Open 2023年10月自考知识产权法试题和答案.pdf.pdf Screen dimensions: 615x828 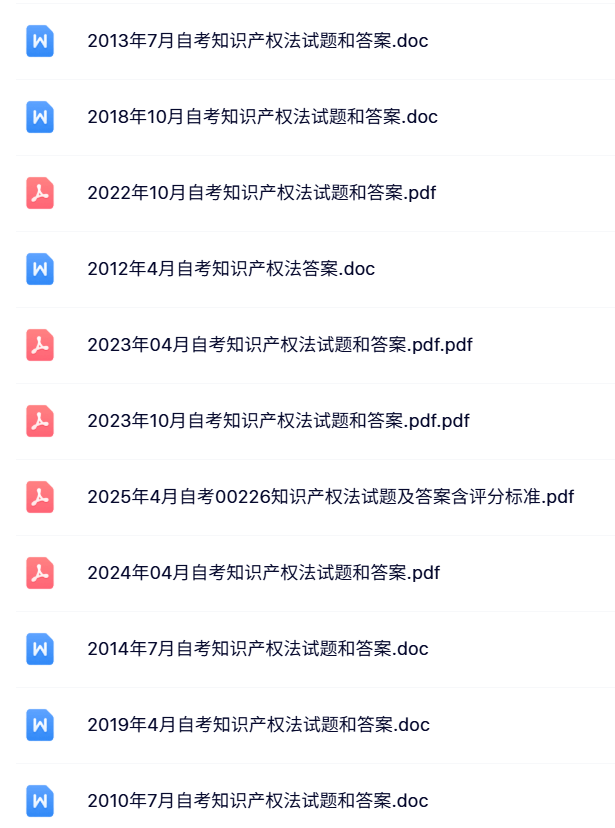click(x=278, y=421)
